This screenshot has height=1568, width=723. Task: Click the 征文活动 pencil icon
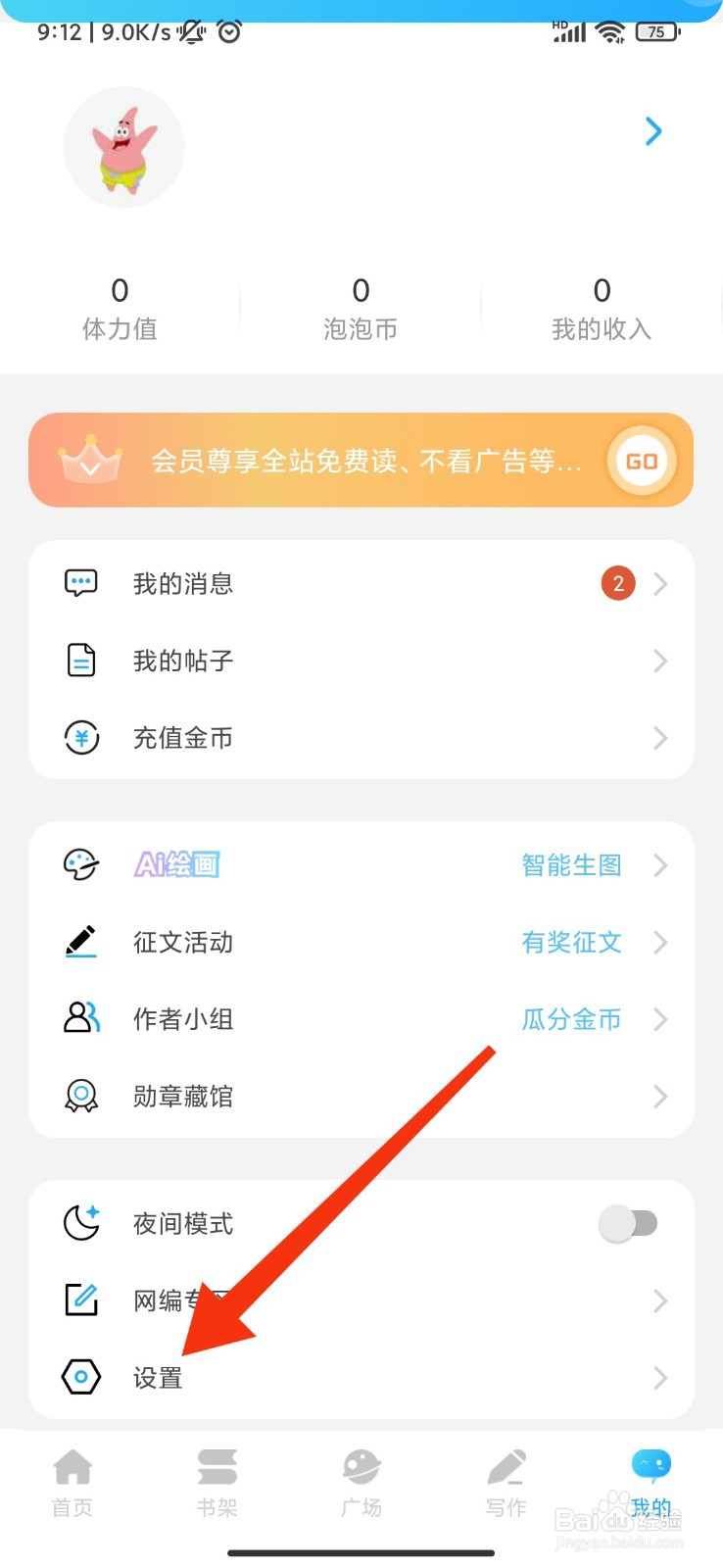(82, 942)
